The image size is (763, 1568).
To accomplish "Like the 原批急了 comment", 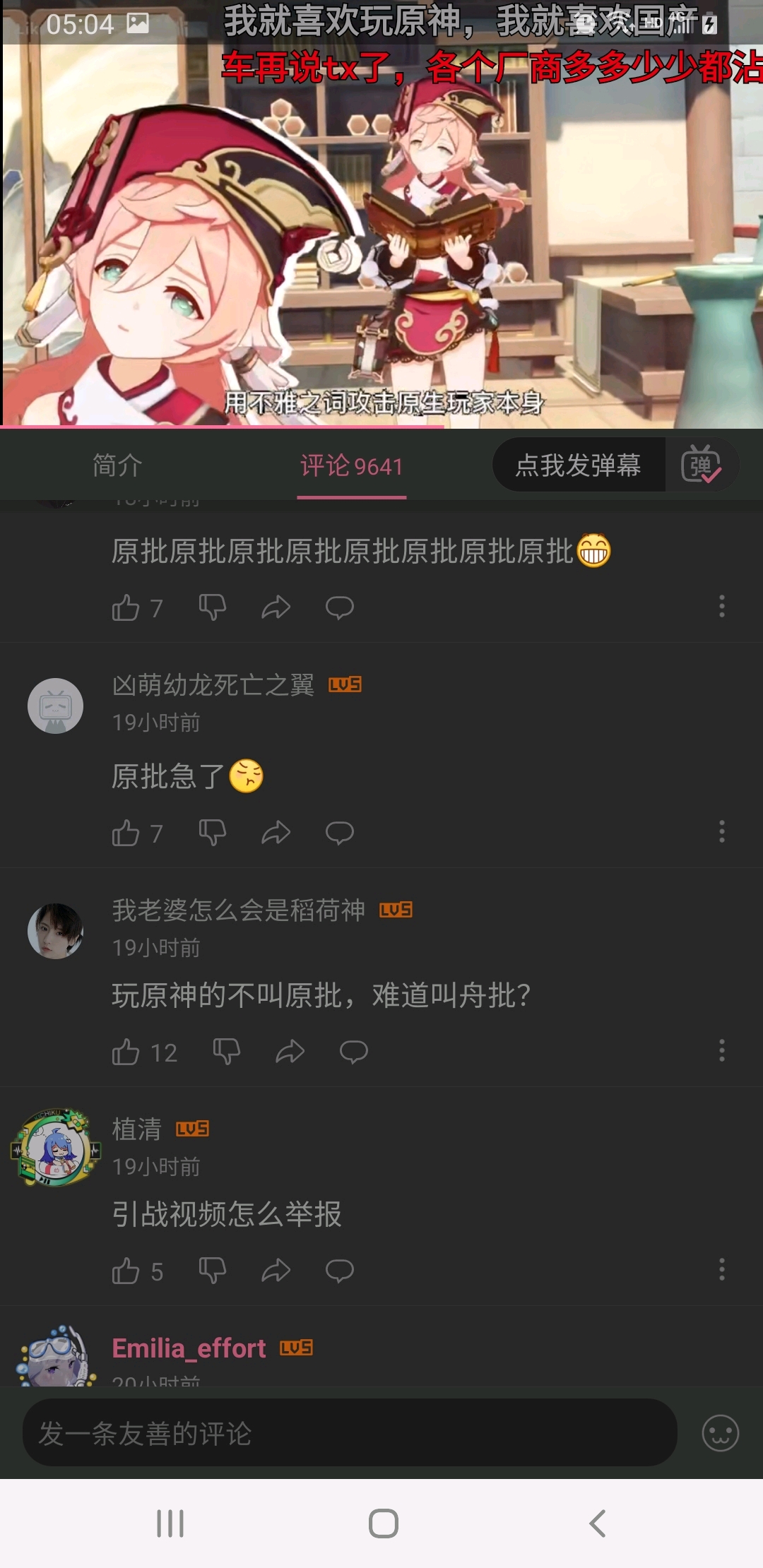I will coord(126,833).
